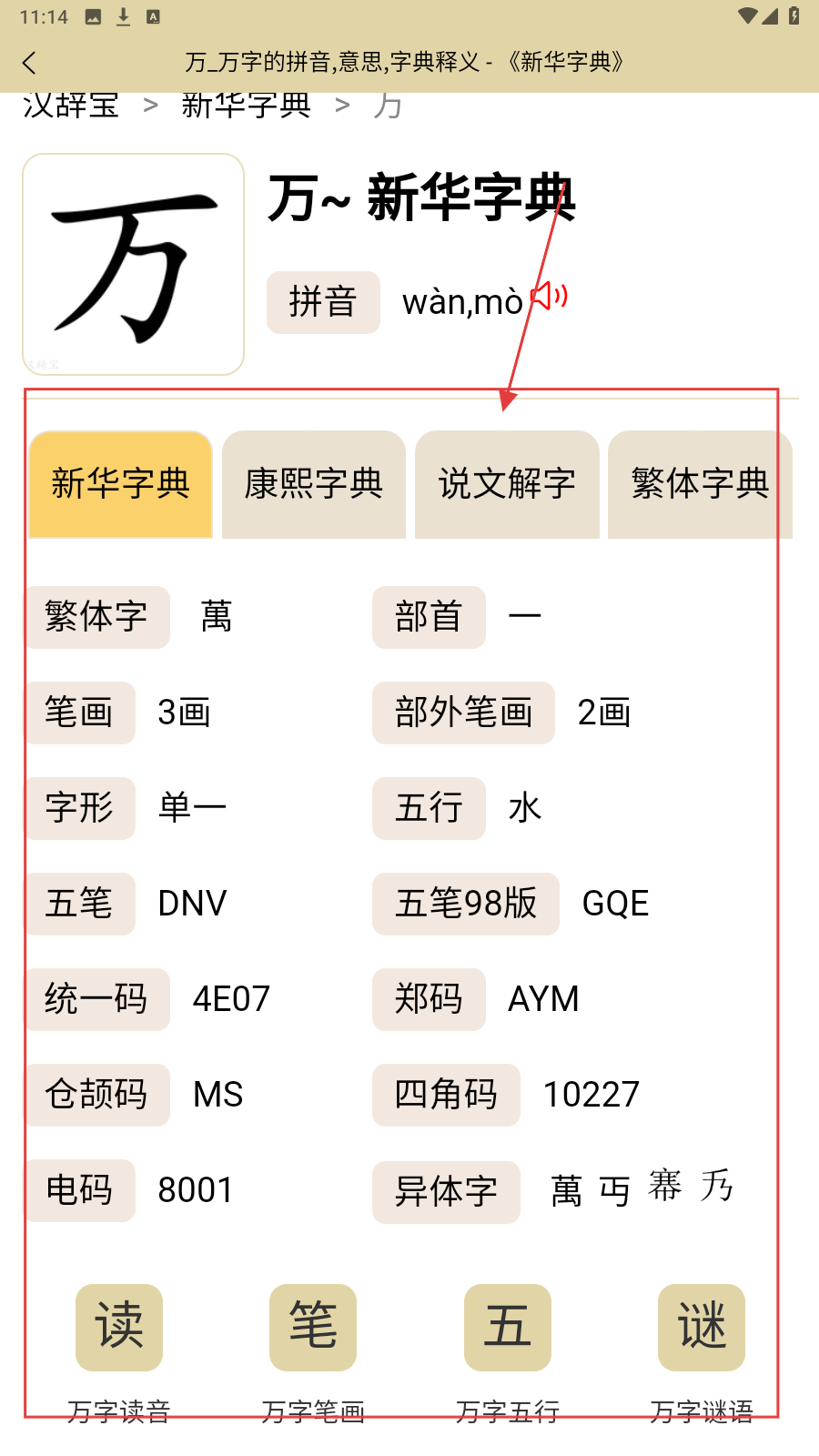
Task: Go back using the top bar arrow
Action: click(x=29, y=63)
